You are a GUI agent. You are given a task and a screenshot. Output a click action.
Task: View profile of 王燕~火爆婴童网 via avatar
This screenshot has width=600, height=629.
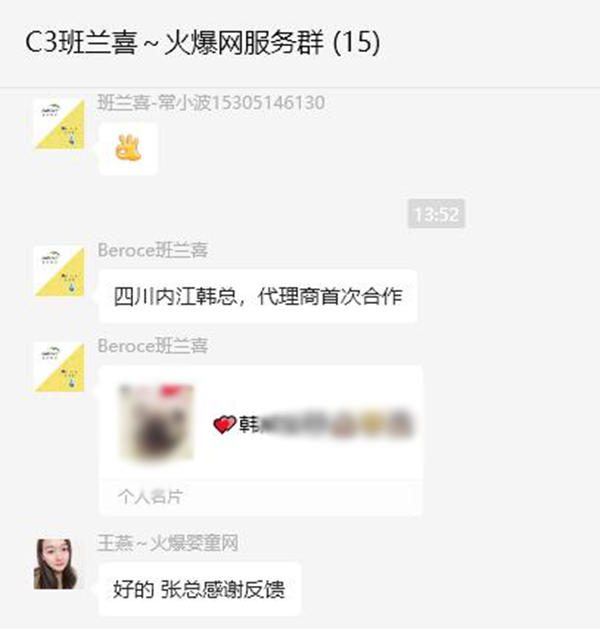59,563
